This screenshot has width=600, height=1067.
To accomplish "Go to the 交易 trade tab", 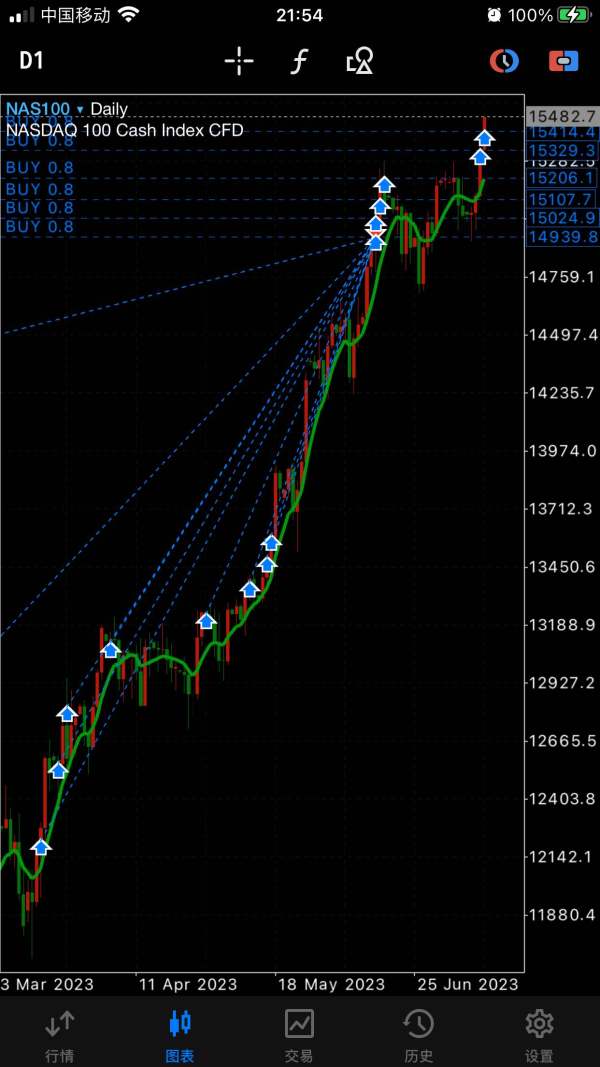I will (x=299, y=1034).
